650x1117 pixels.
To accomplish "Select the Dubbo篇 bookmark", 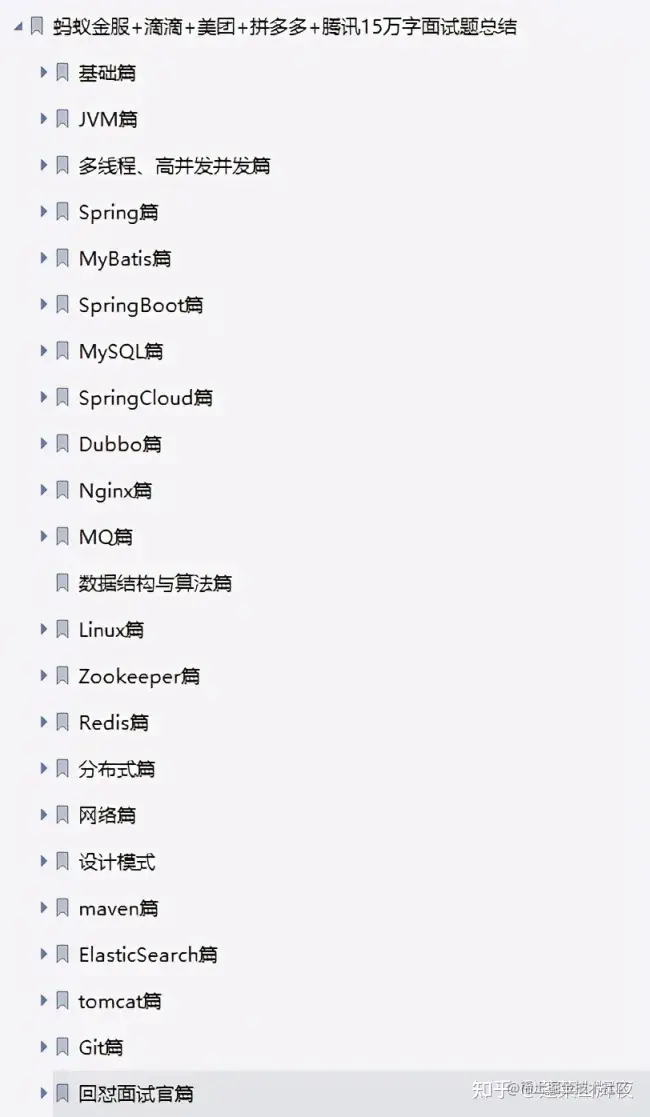I will (120, 444).
